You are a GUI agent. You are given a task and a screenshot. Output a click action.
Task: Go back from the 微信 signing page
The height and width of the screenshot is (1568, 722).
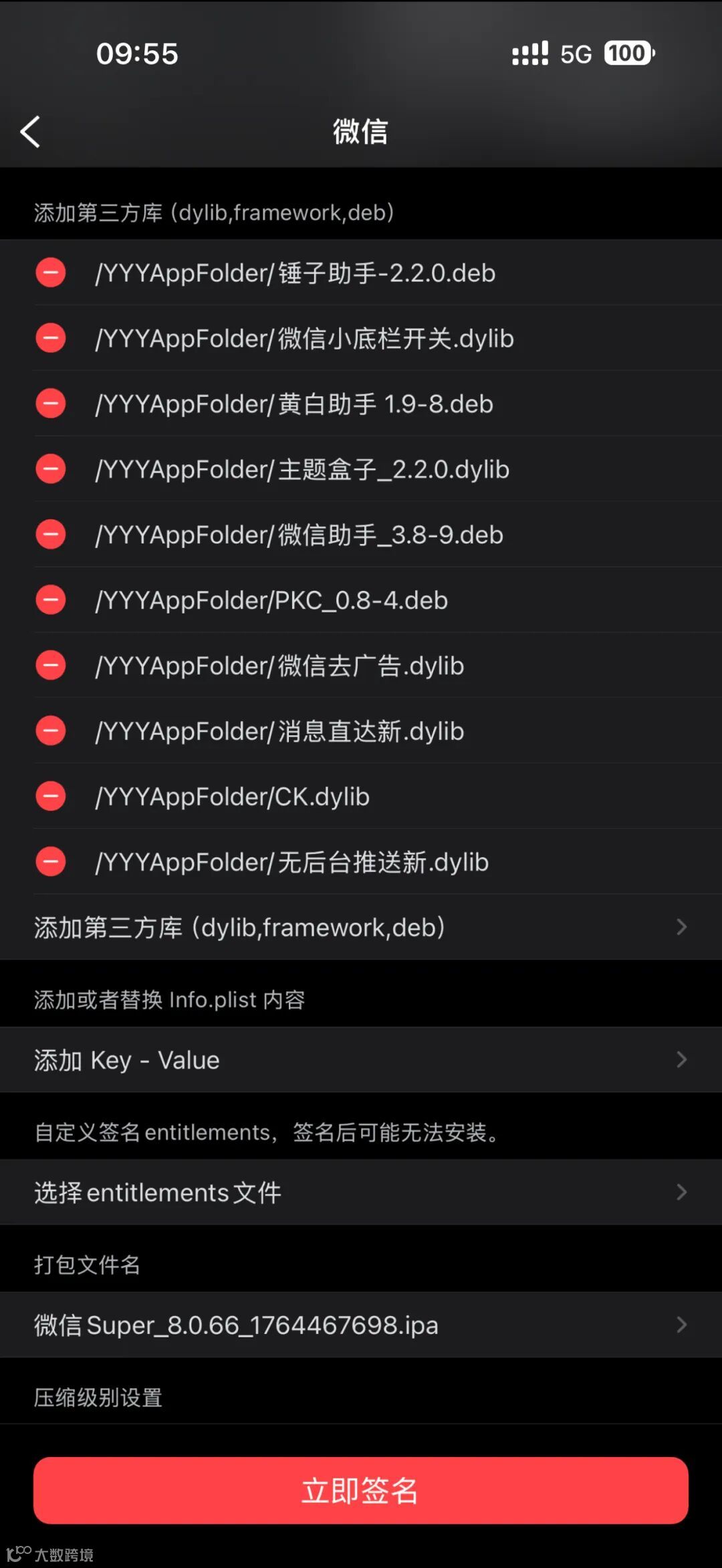point(31,131)
